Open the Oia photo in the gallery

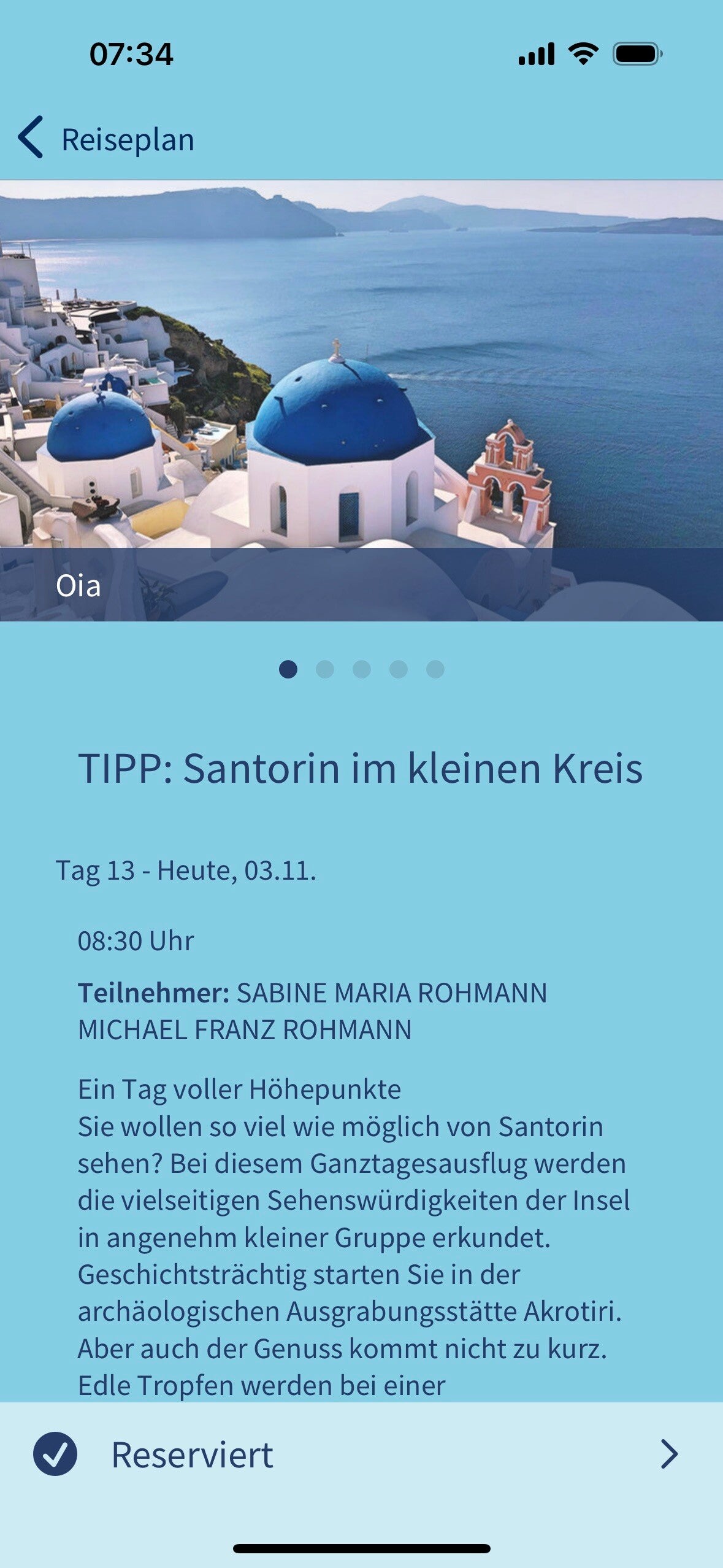361,400
